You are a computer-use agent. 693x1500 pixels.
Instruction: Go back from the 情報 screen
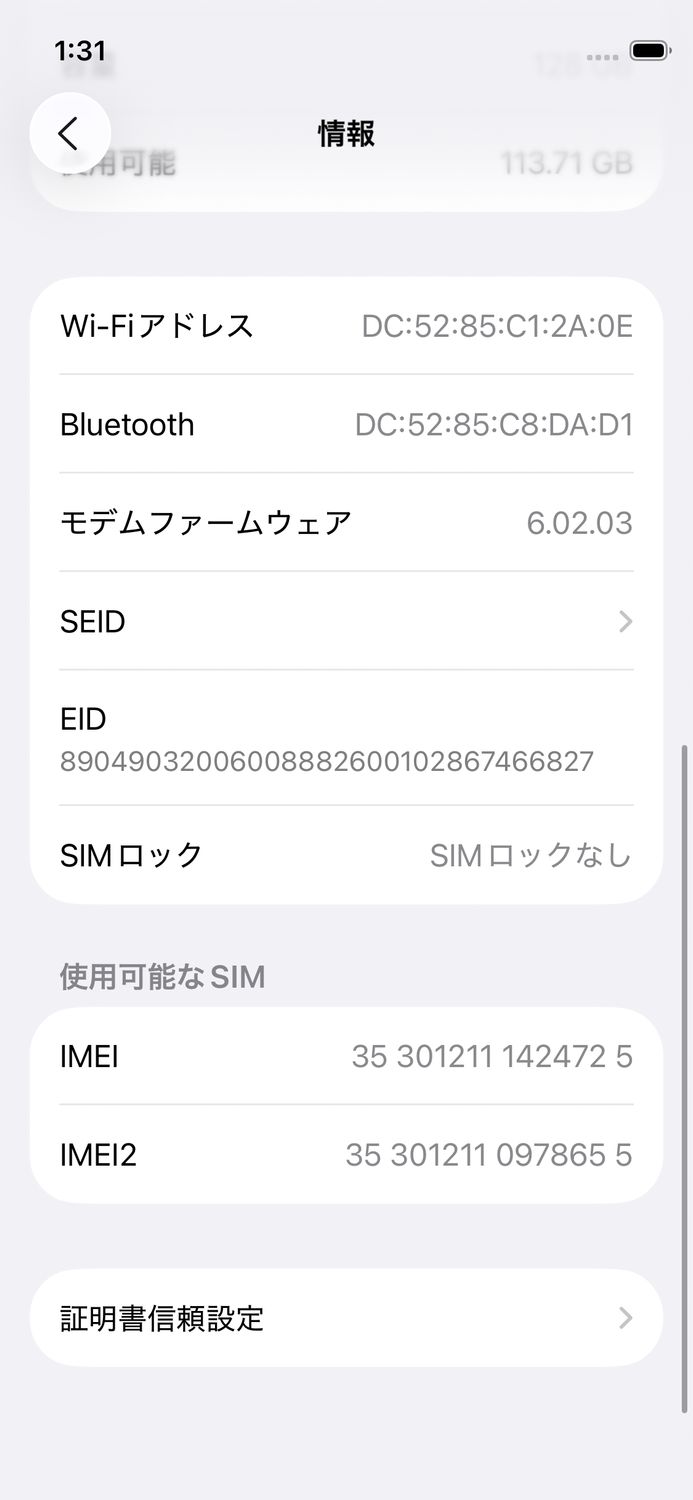coord(69,133)
